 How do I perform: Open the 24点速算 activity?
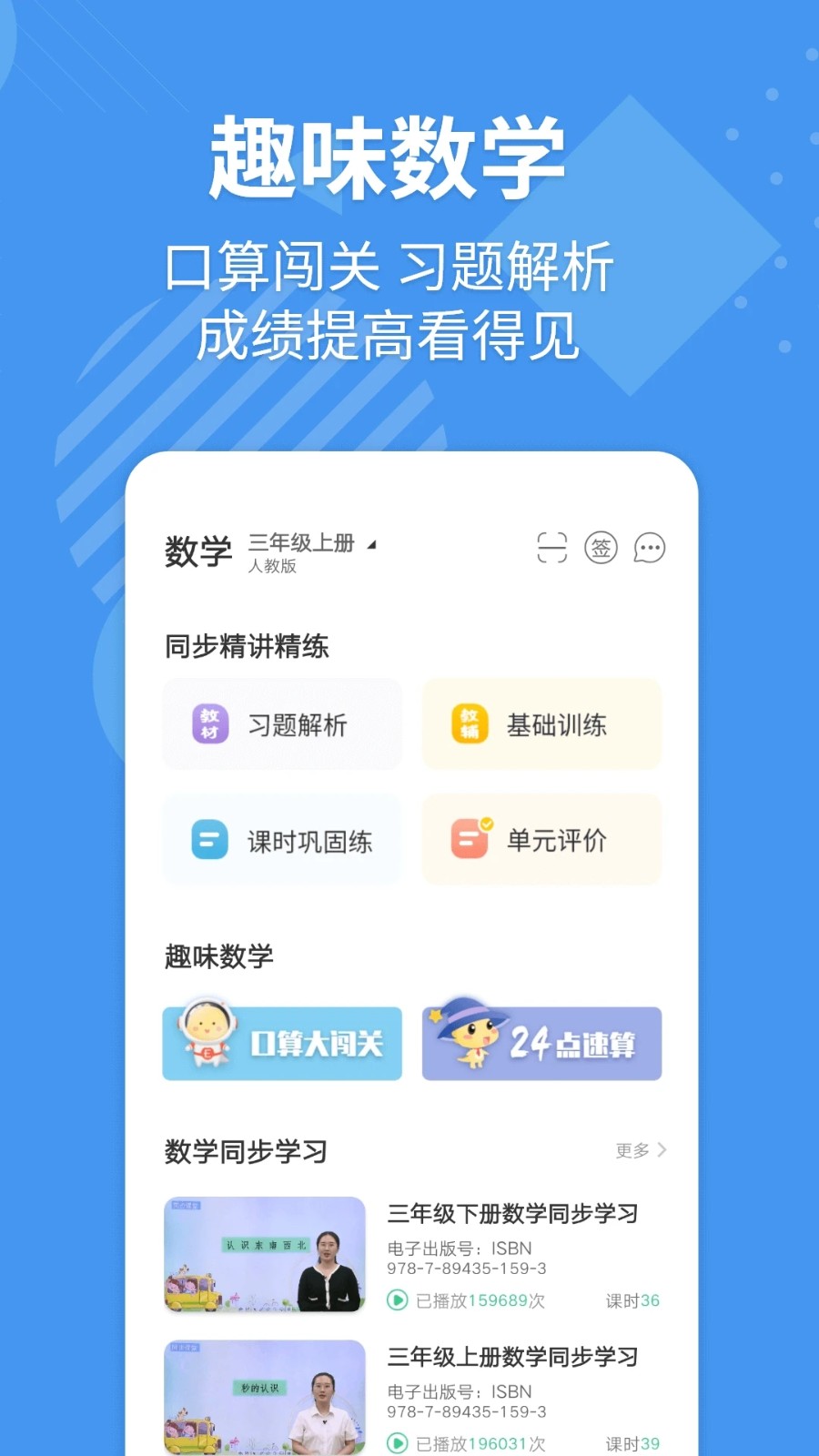coord(541,1044)
